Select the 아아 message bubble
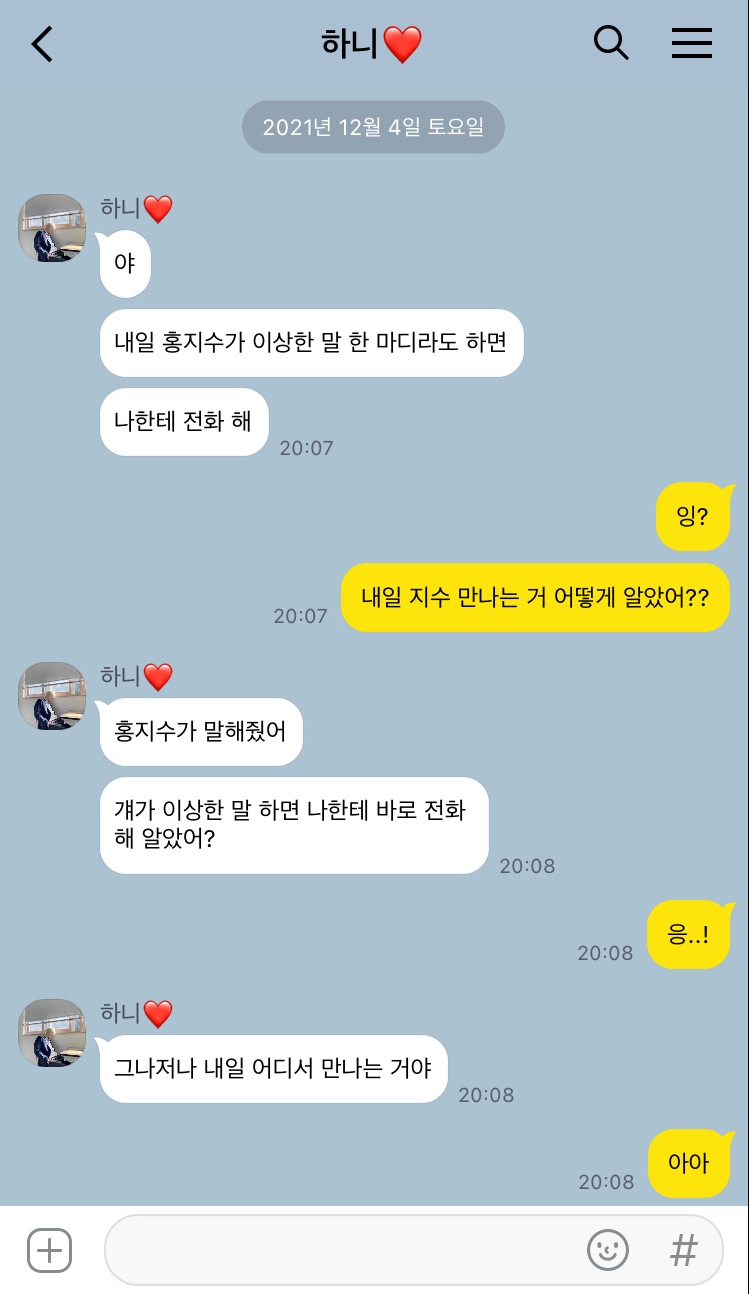 (689, 1163)
